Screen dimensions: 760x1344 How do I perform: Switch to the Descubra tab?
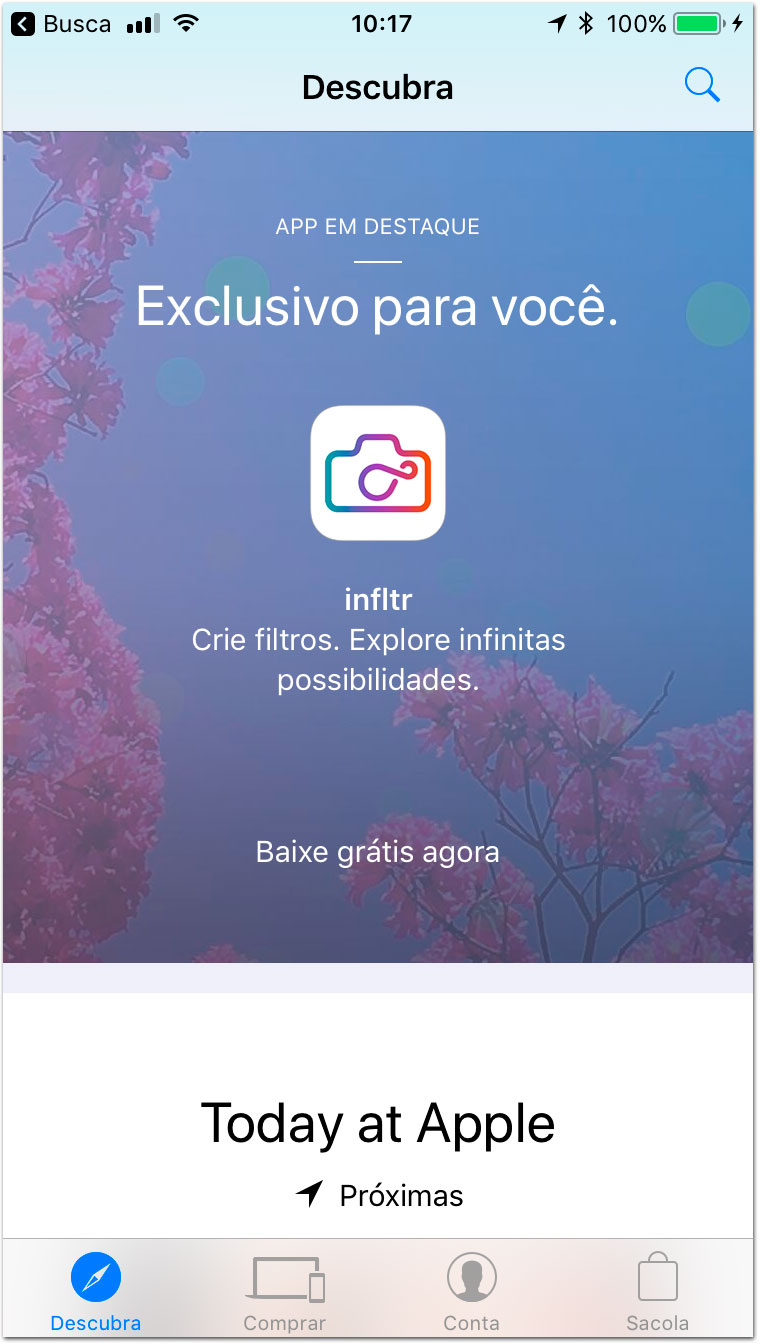[96, 1291]
